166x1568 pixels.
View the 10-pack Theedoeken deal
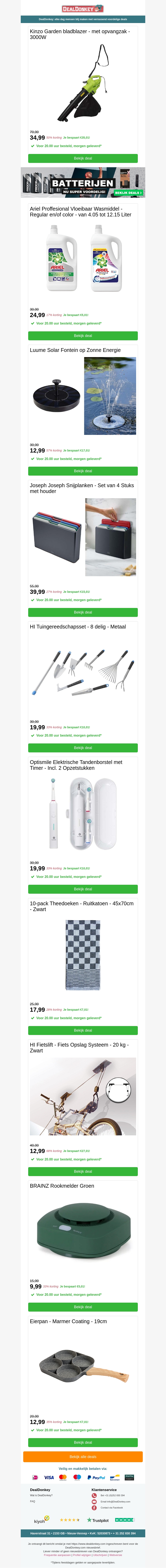click(x=83, y=1031)
